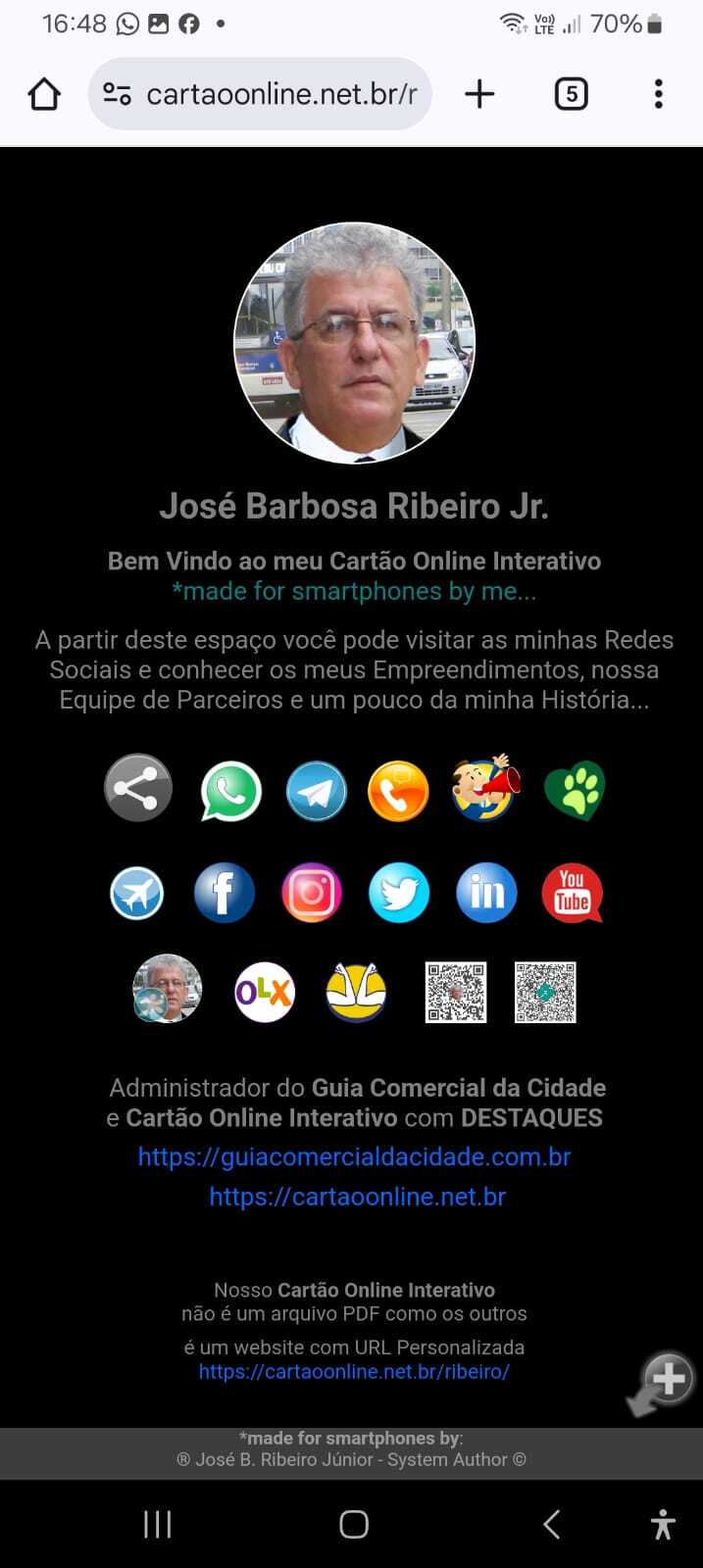Open the cartaoonline.net.br/ribeiro/ personalized link
Screen dimensions: 703x1568
point(354,1371)
